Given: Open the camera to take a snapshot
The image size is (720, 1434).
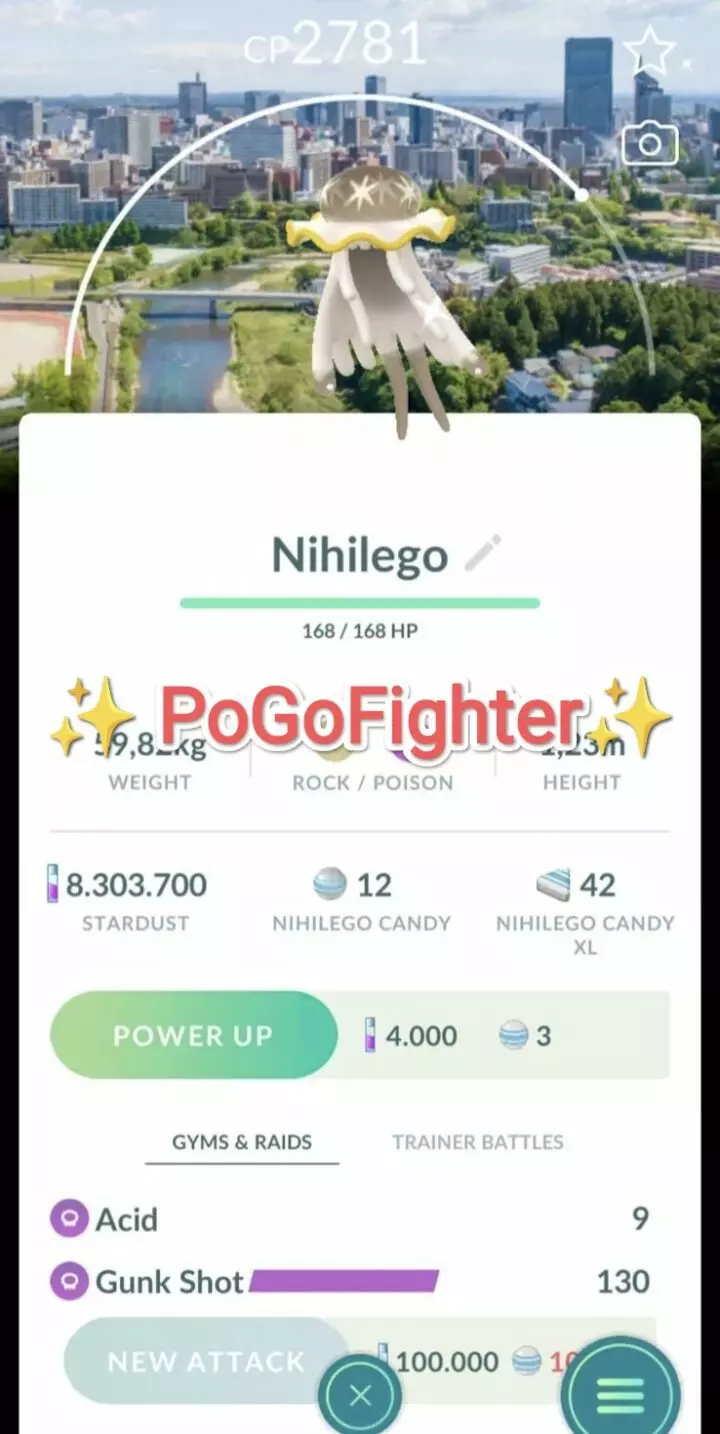Looking at the screenshot, I should 650,144.
